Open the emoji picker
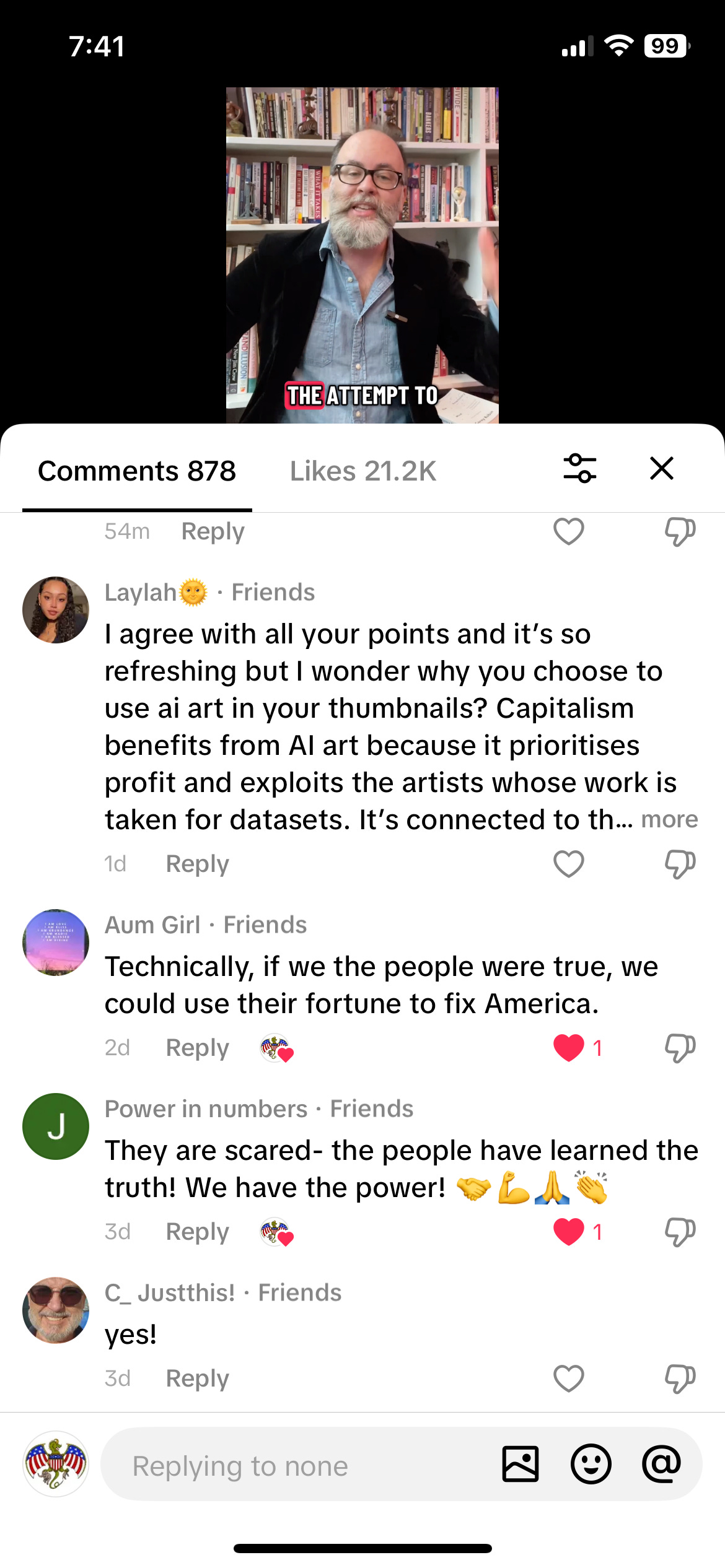 pos(591,1465)
